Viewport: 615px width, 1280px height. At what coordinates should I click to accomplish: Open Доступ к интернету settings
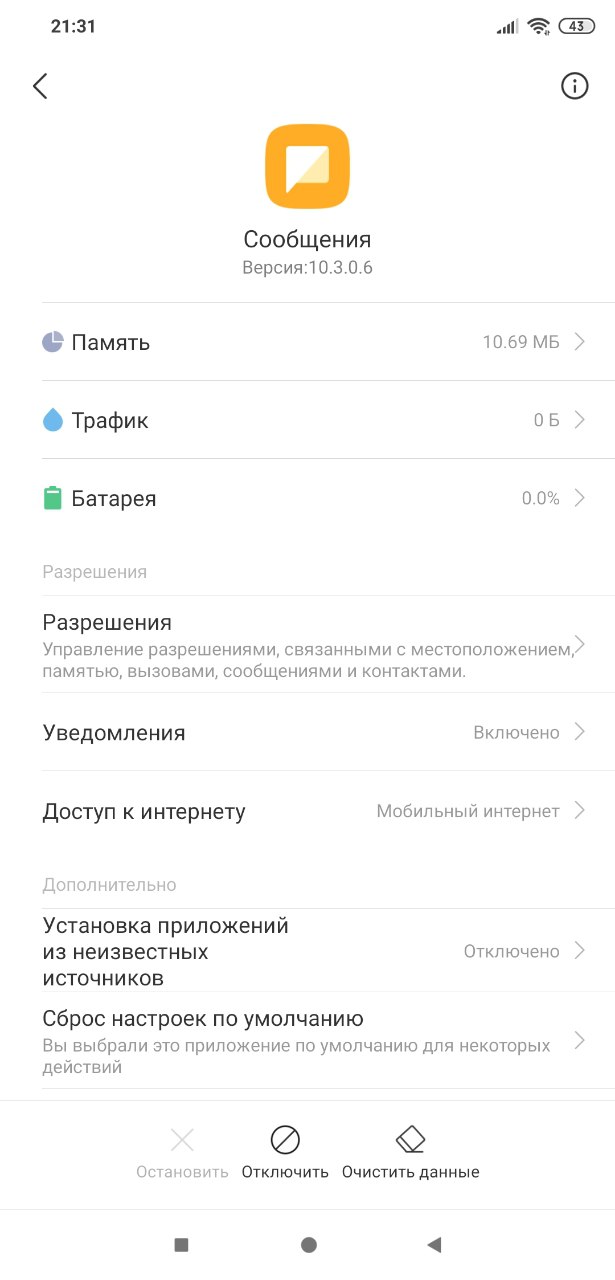307,811
